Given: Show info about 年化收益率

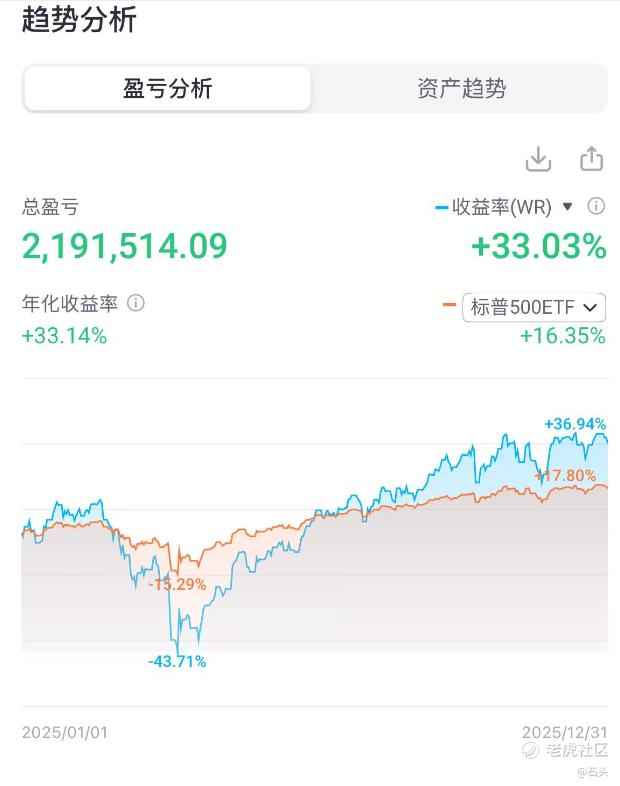Looking at the screenshot, I should point(136,303).
